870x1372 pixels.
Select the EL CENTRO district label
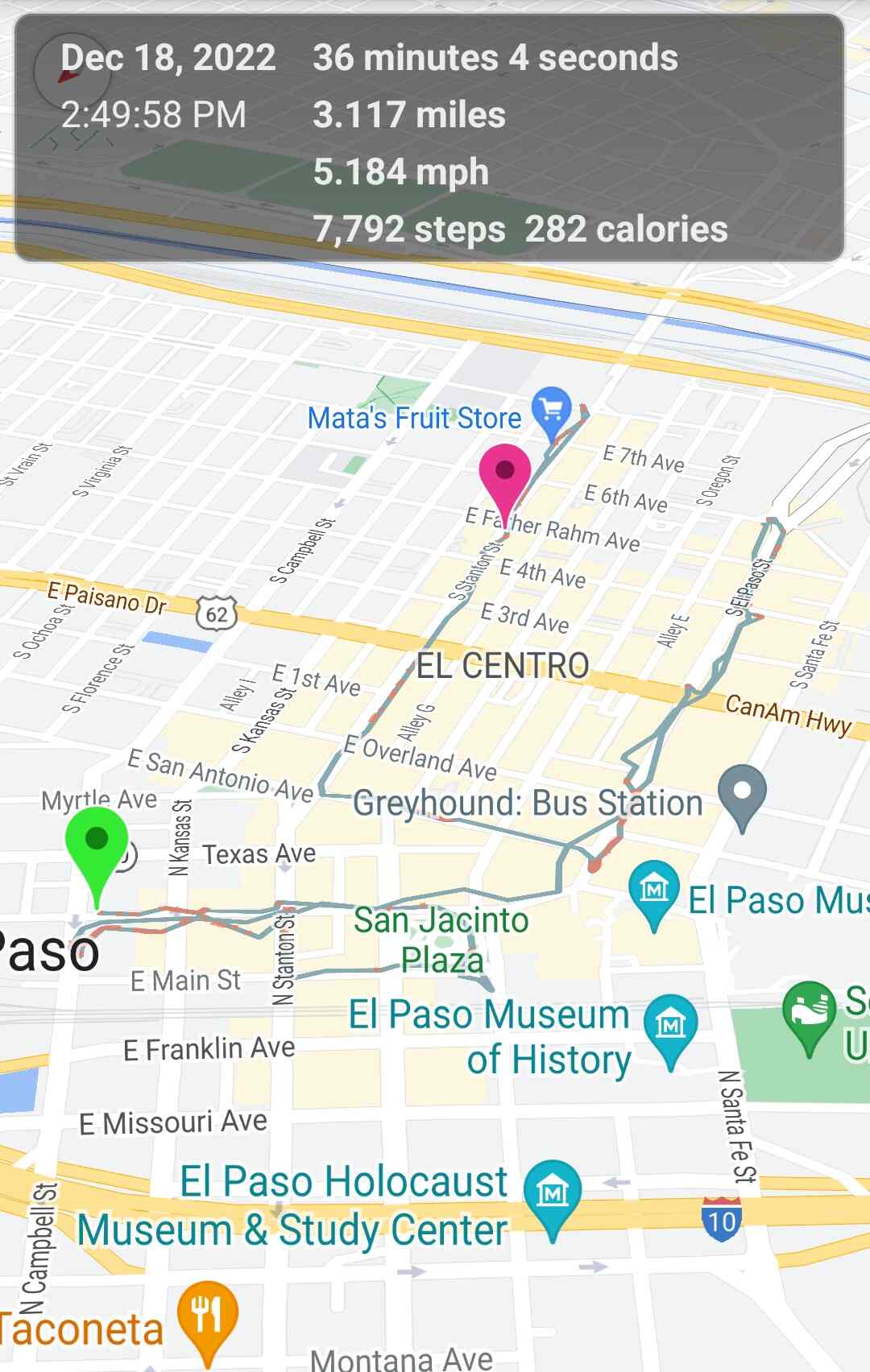point(503,667)
